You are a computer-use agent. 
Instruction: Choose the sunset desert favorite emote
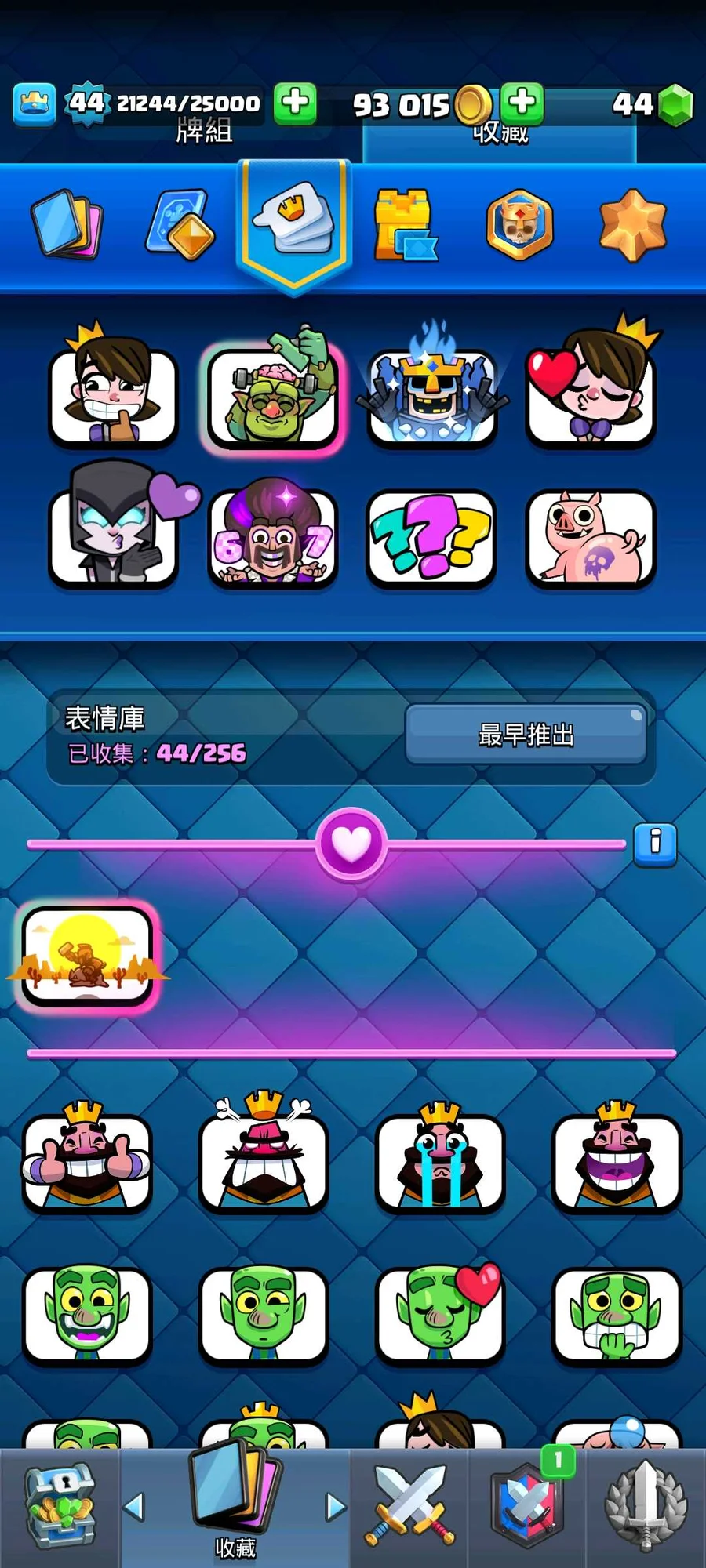(87, 956)
